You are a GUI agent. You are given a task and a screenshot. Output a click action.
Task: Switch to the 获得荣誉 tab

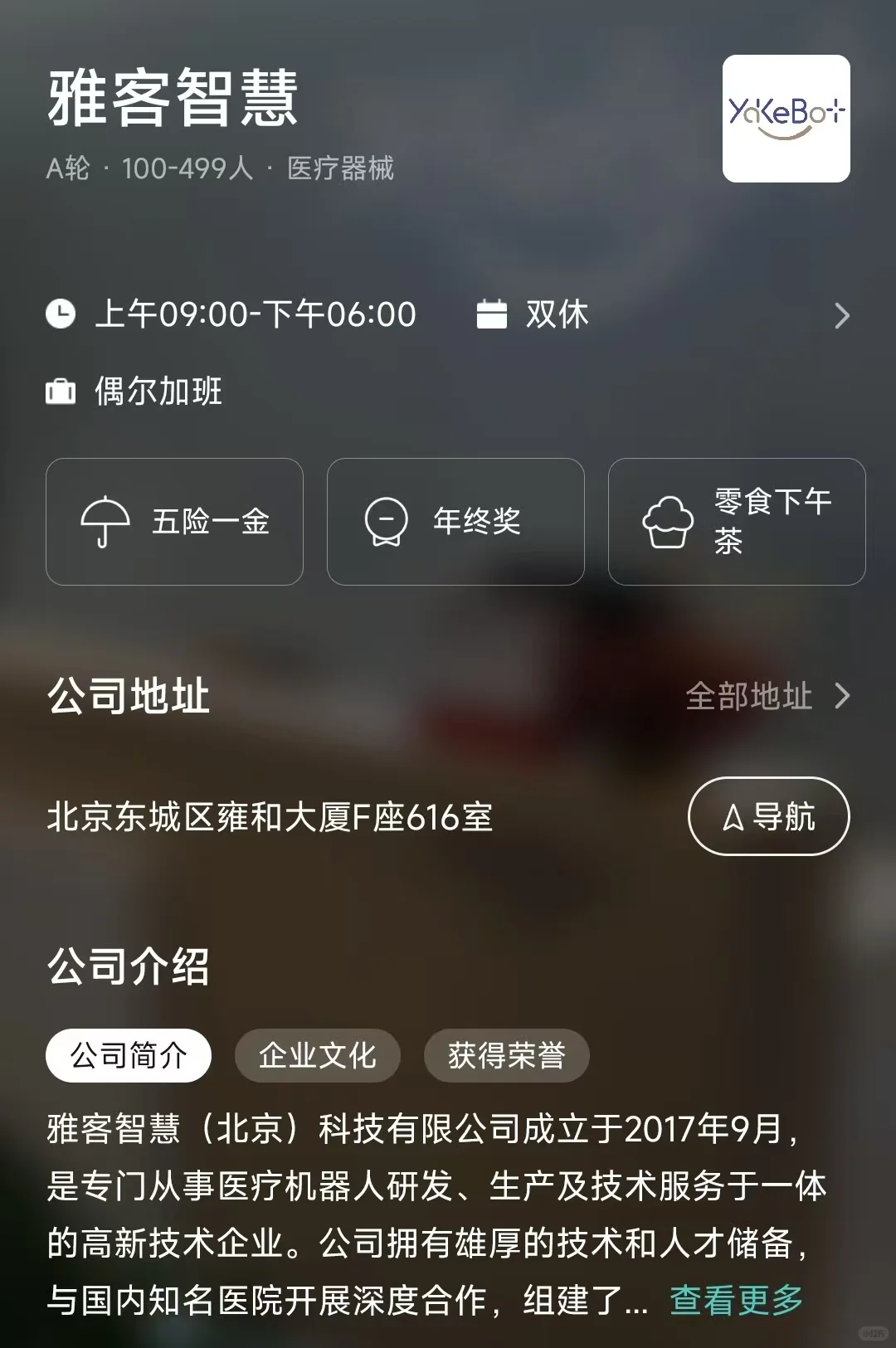(x=507, y=1055)
